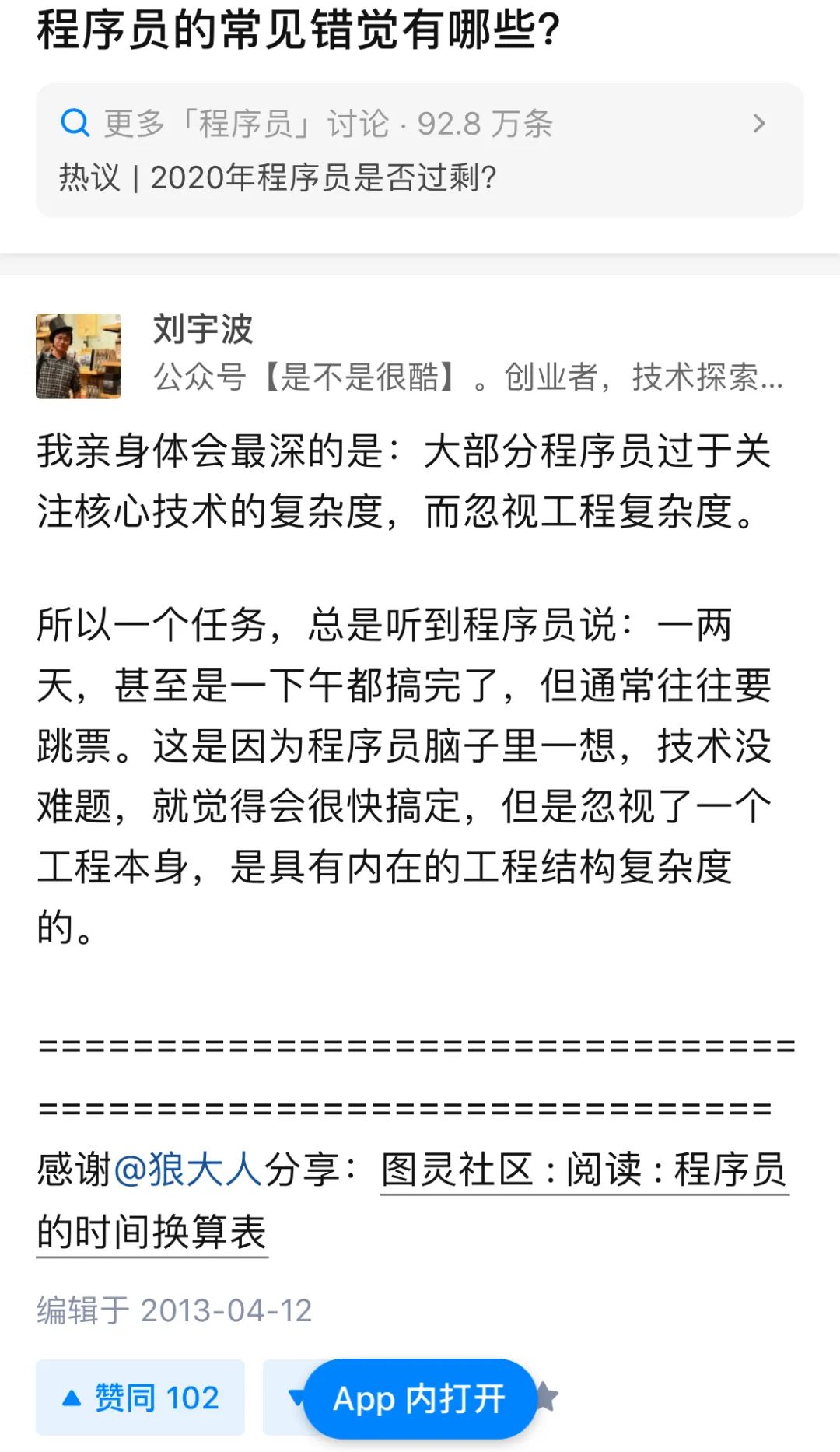Tap App 内打开 button
Viewport: 840px width, 1452px height.
click(419, 1399)
